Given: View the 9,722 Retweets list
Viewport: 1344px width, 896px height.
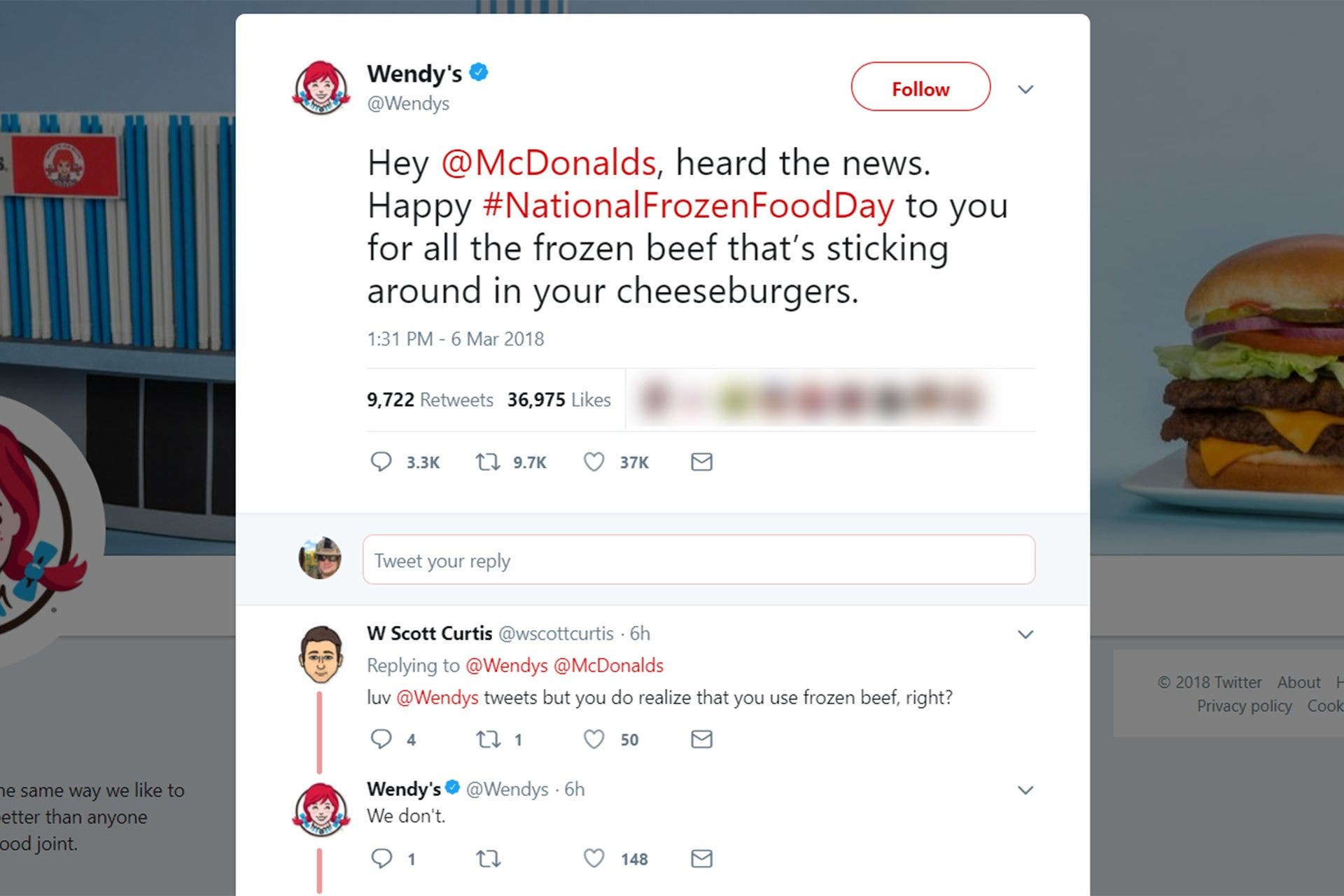Looking at the screenshot, I should 430,400.
